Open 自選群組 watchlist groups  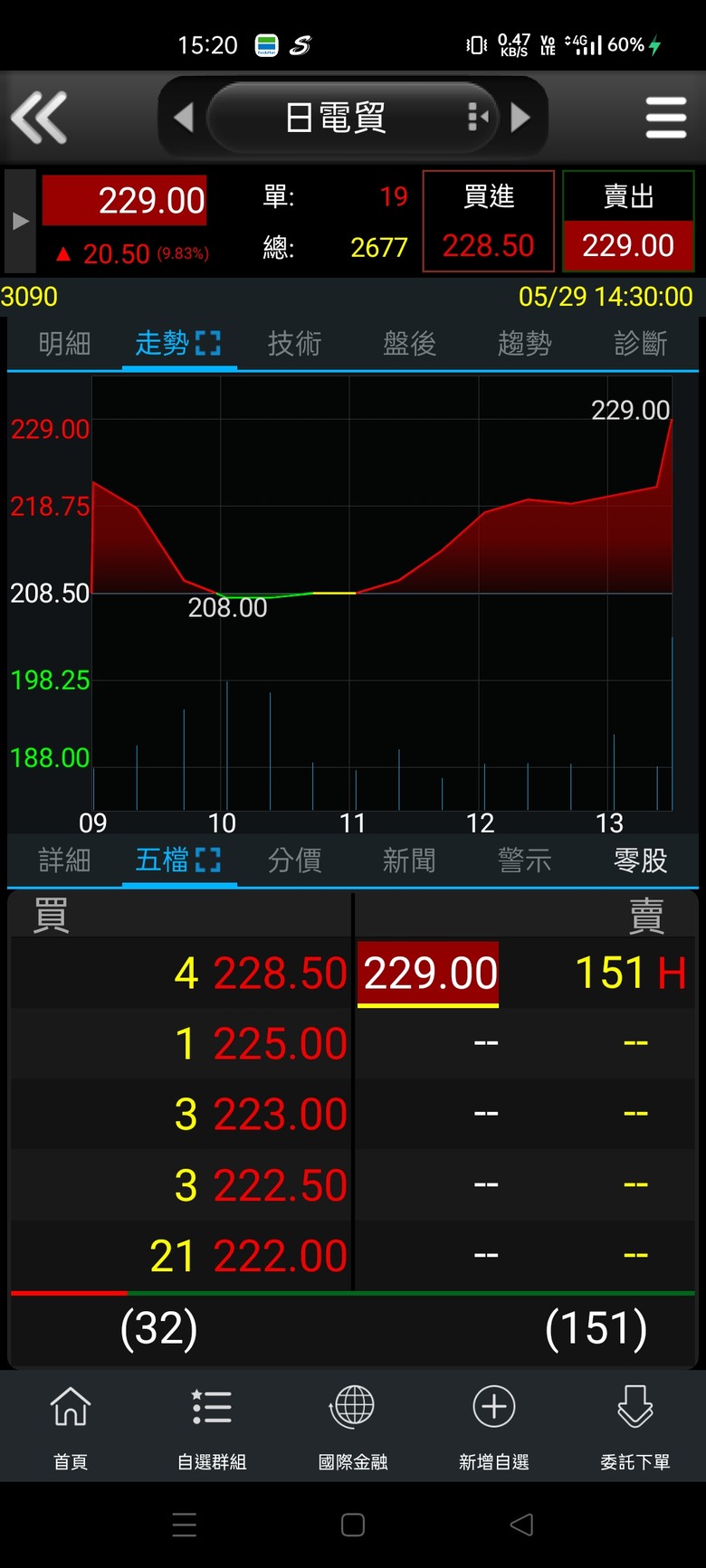coord(212,1425)
